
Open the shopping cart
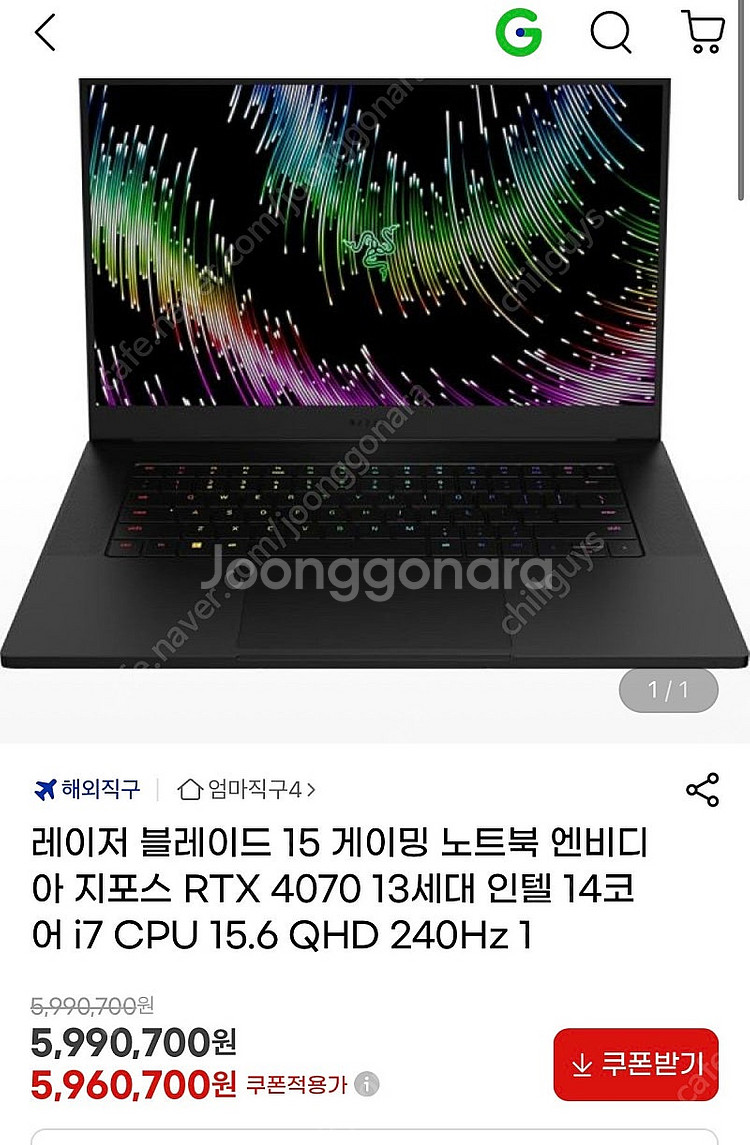pyautogui.click(x=702, y=33)
